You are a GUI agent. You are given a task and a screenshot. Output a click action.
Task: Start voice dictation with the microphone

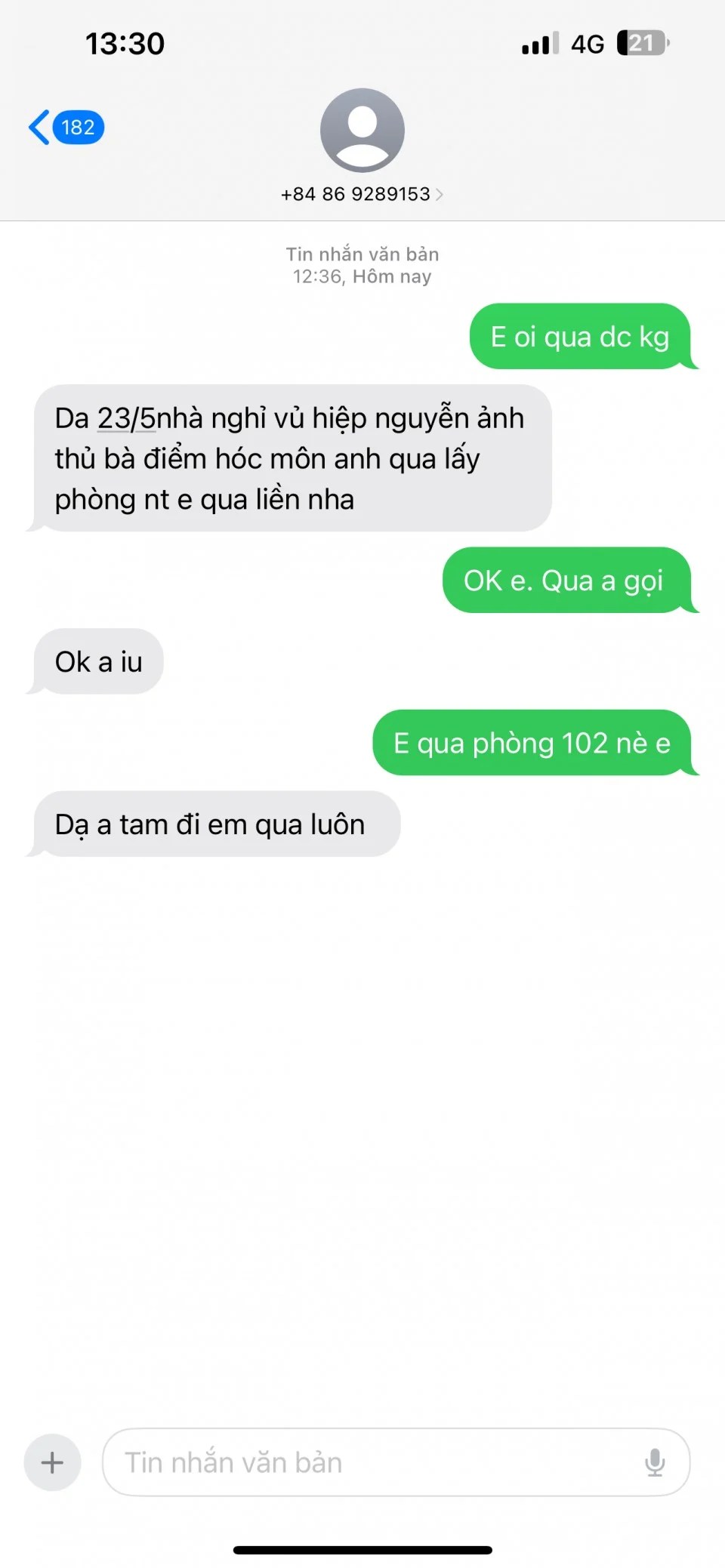coord(655,1462)
